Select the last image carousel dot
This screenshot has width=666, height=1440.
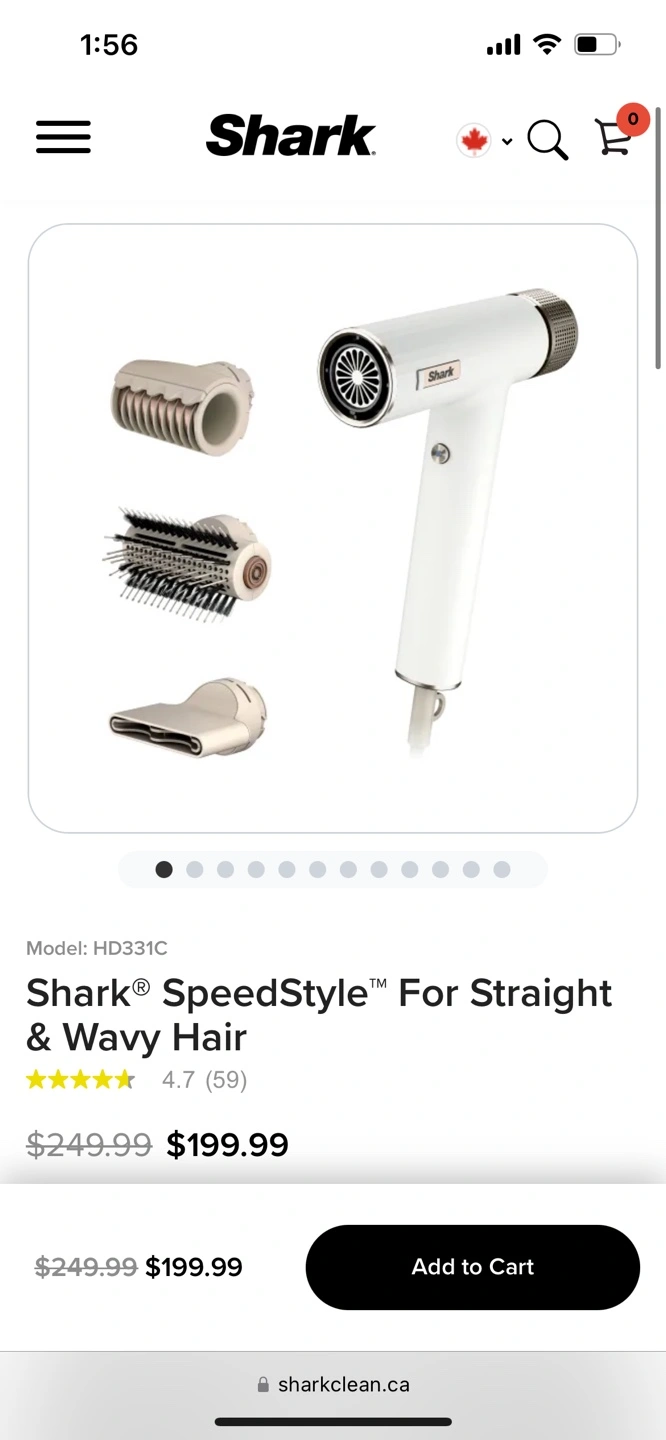[x=502, y=870]
